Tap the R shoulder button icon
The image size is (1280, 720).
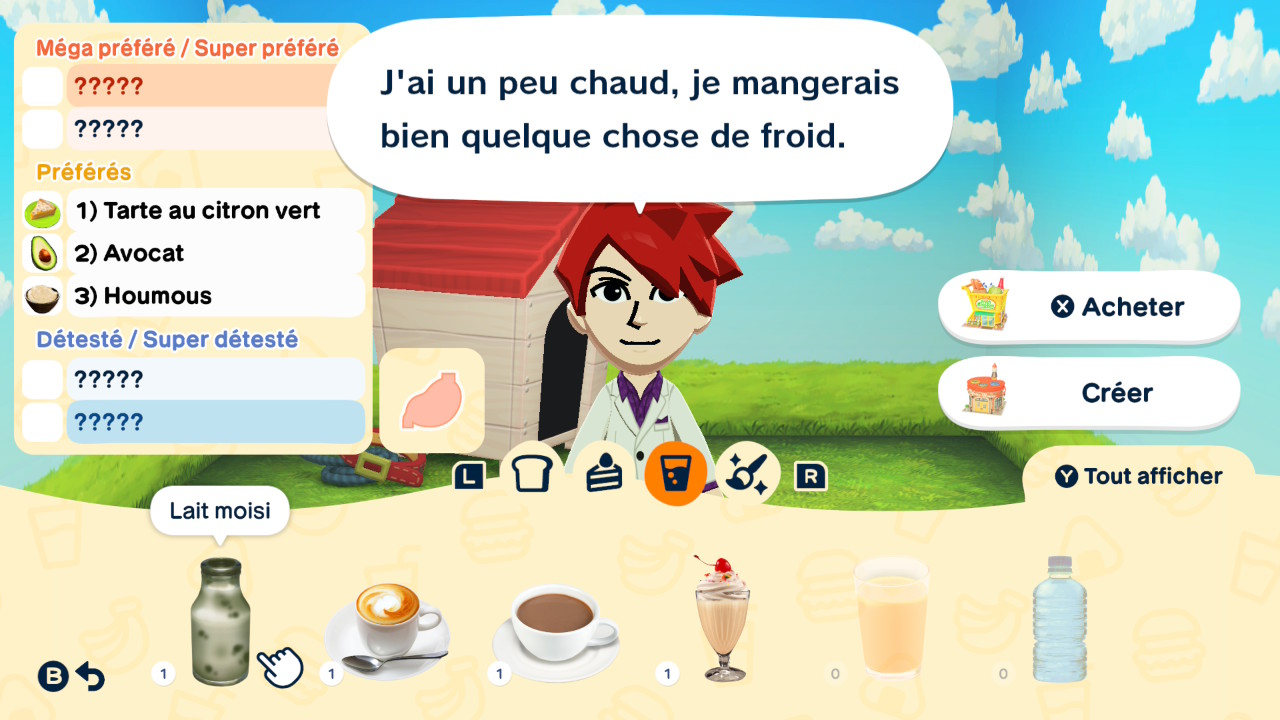[811, 477]
